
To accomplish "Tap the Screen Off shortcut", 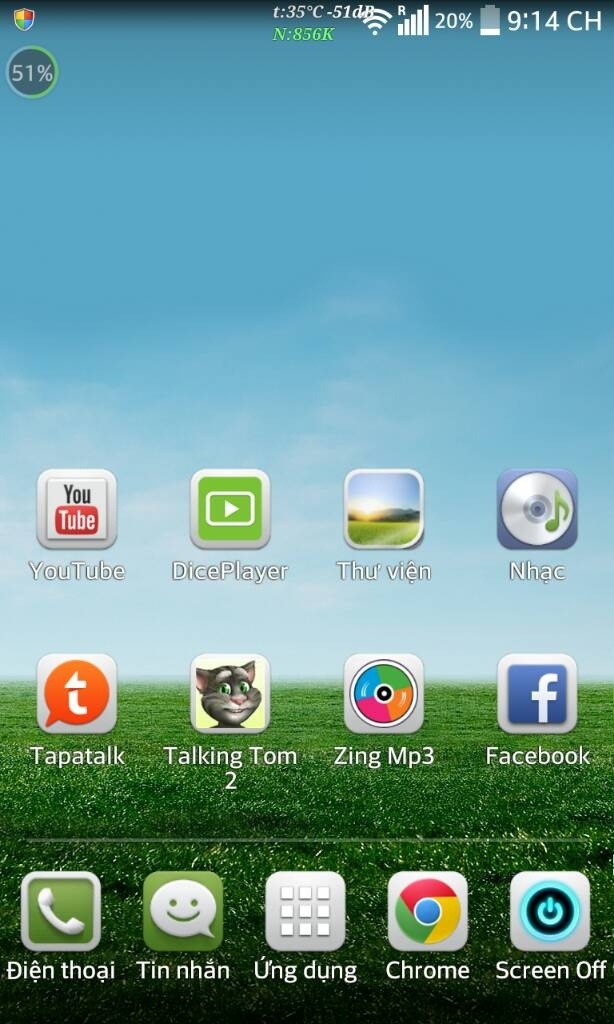I will pos(550,911).
